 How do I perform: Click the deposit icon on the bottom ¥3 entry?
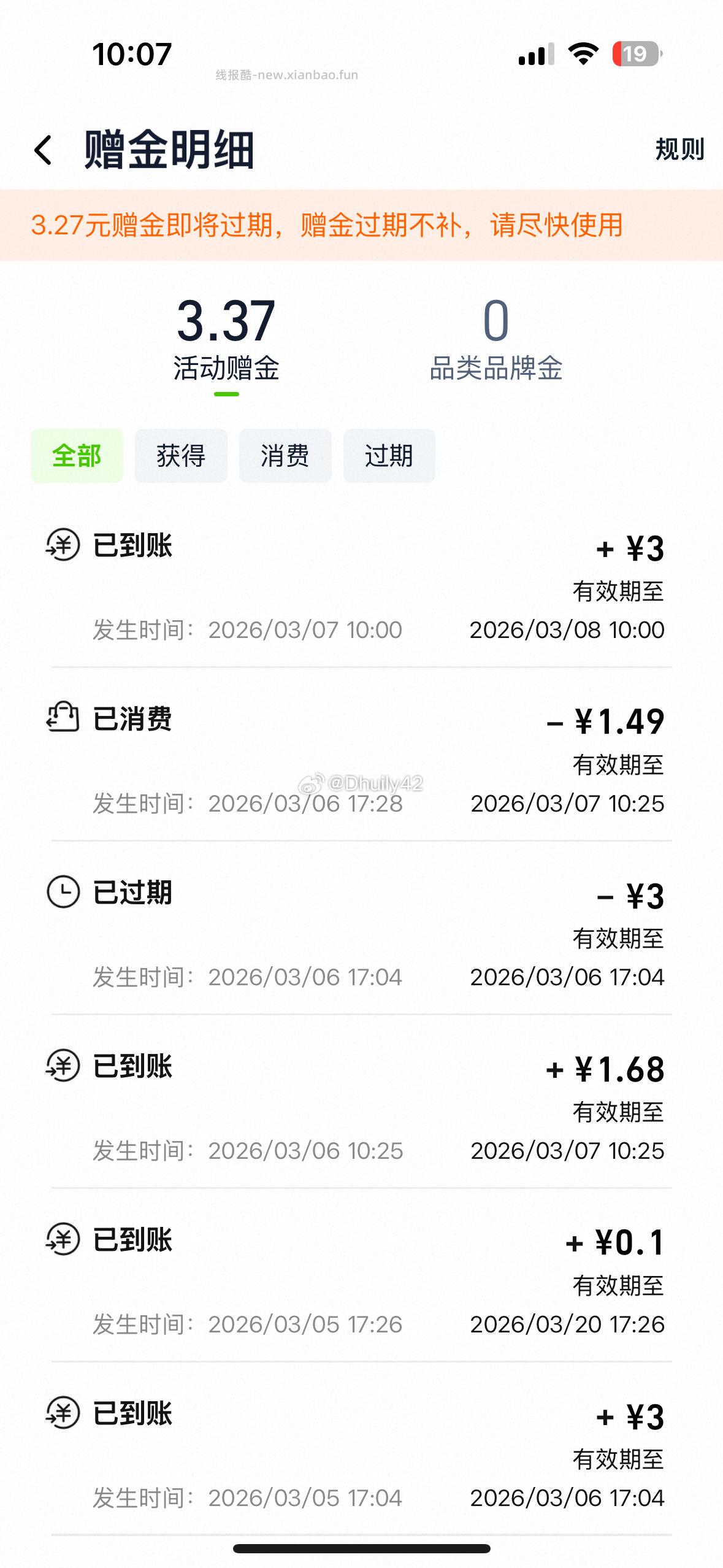[x=64, y=1415]
